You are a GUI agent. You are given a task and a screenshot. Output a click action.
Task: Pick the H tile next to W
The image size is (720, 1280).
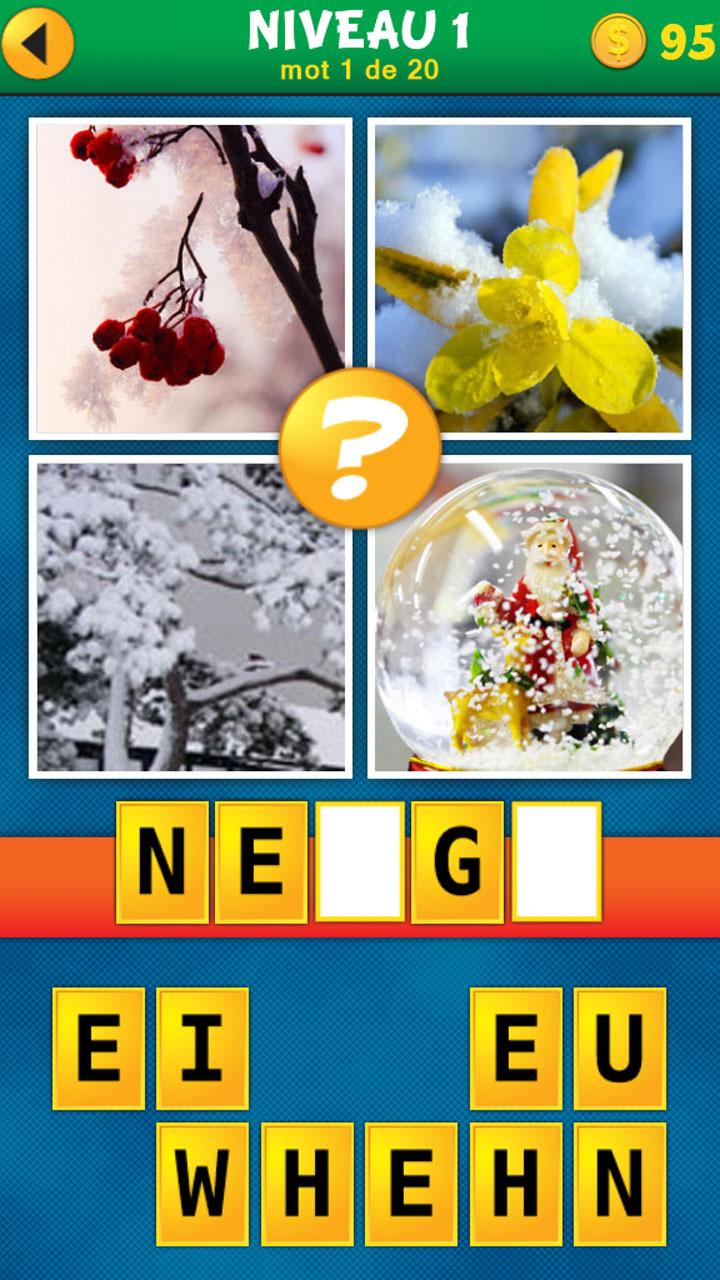(307, 1183)
